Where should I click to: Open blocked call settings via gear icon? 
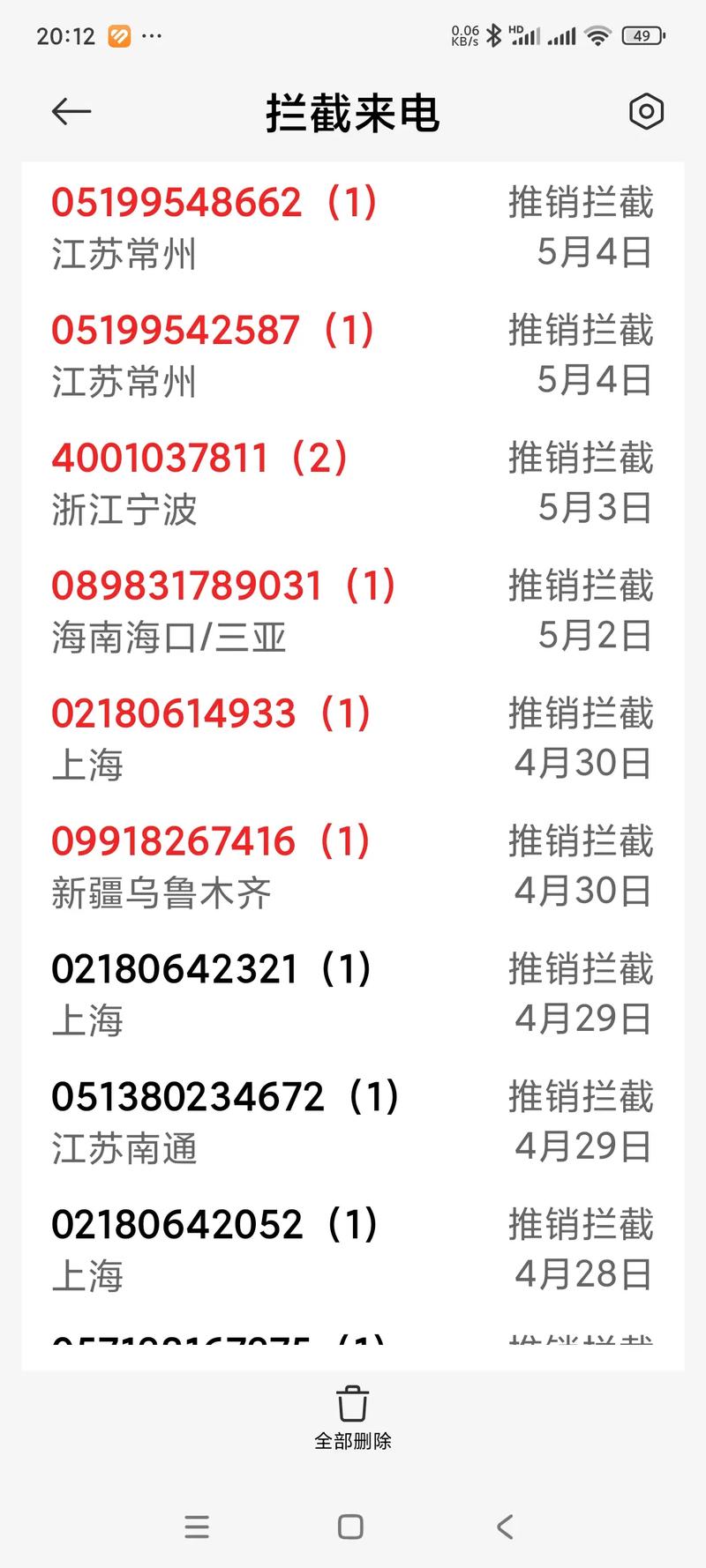point(646,111)
